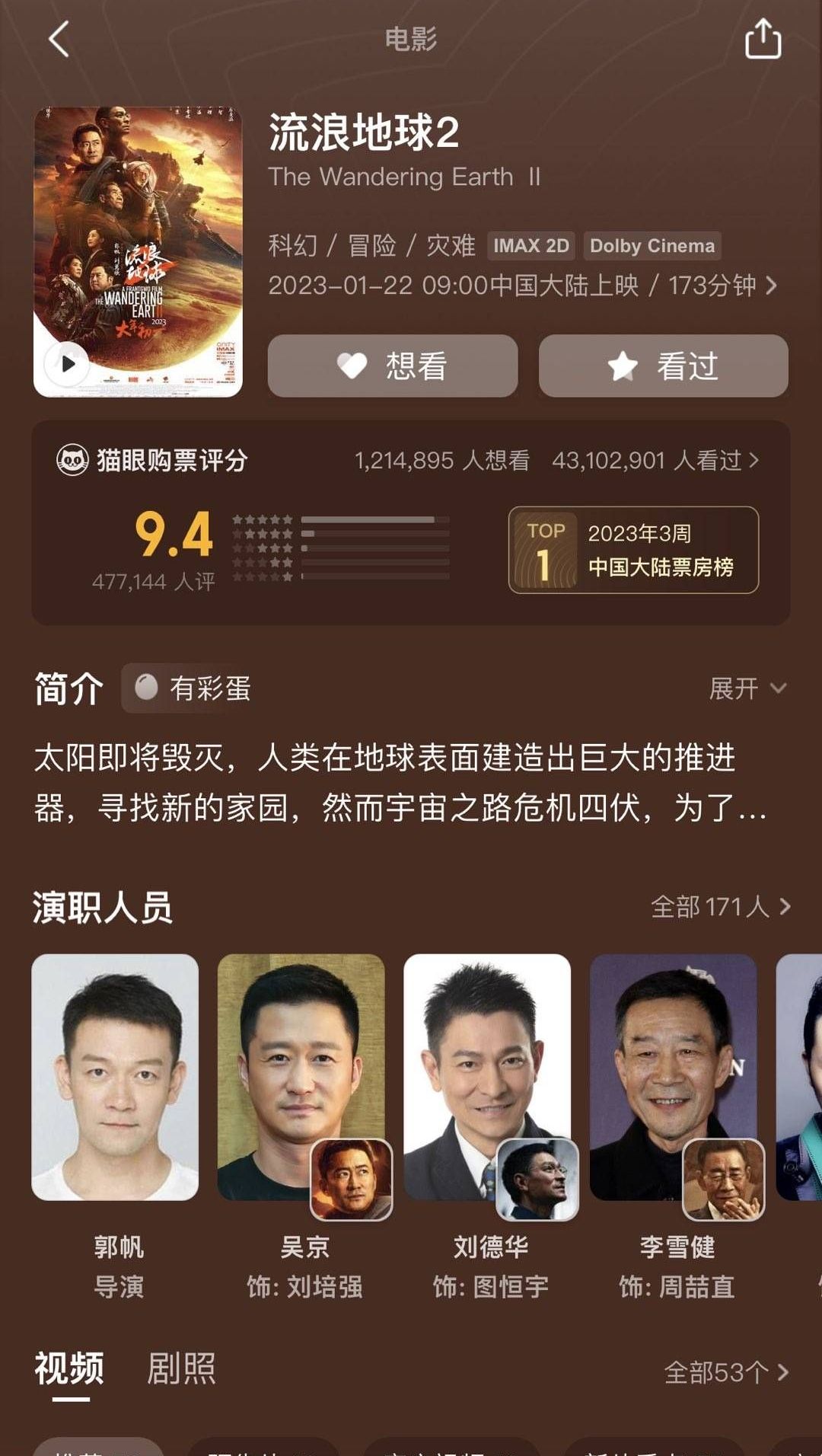Select the 视频 tab
Image resolution: width=822 pixels, height=1456 pixels.
click(x=69, y=1368)
